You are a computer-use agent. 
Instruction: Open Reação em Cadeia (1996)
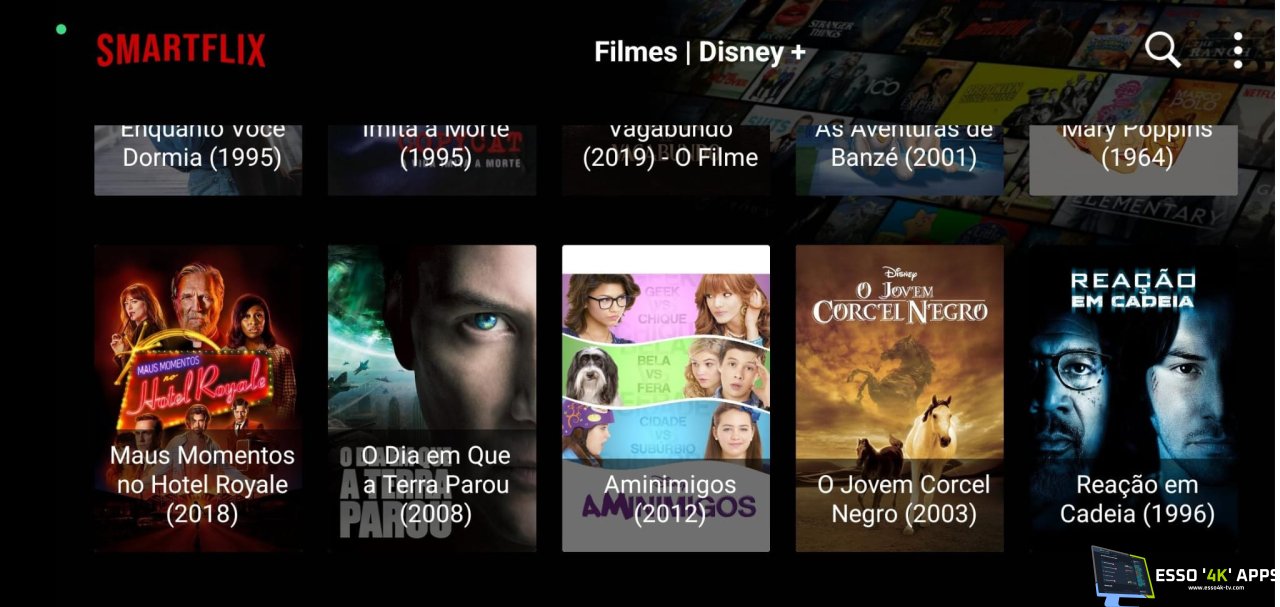(1134, 398)
